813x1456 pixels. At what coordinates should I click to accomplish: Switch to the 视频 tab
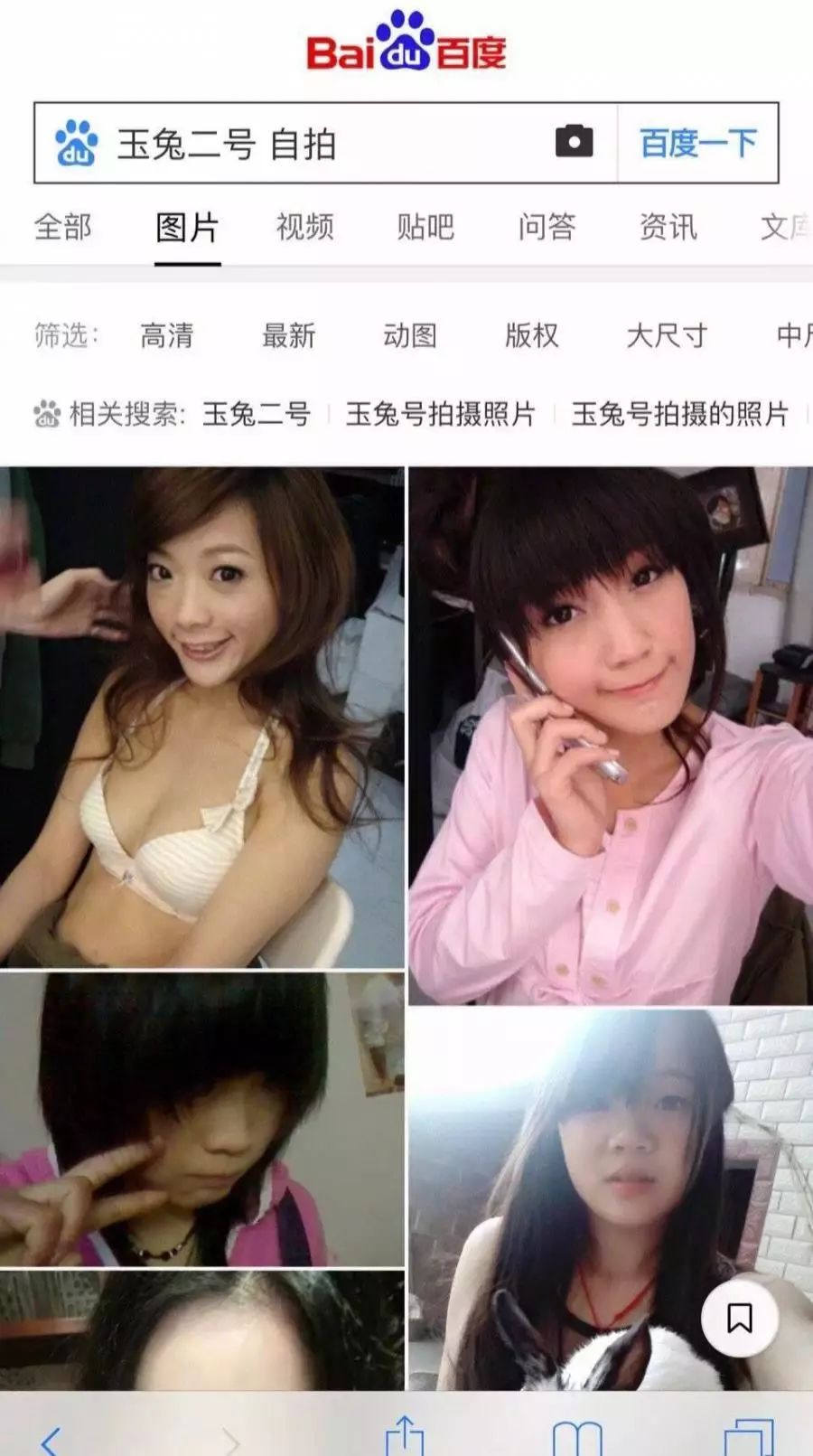click(x=305, y=227)
